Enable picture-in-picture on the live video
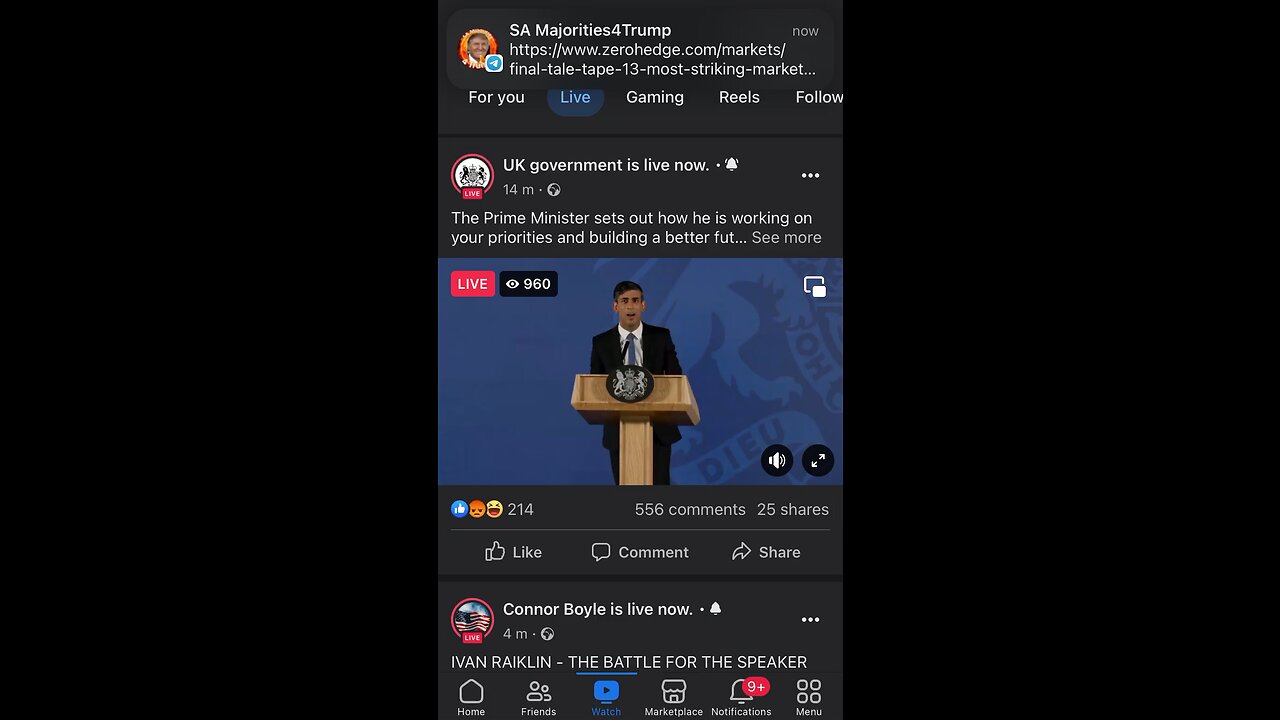Screen dimensions: 1280x720 pos(815,287)
